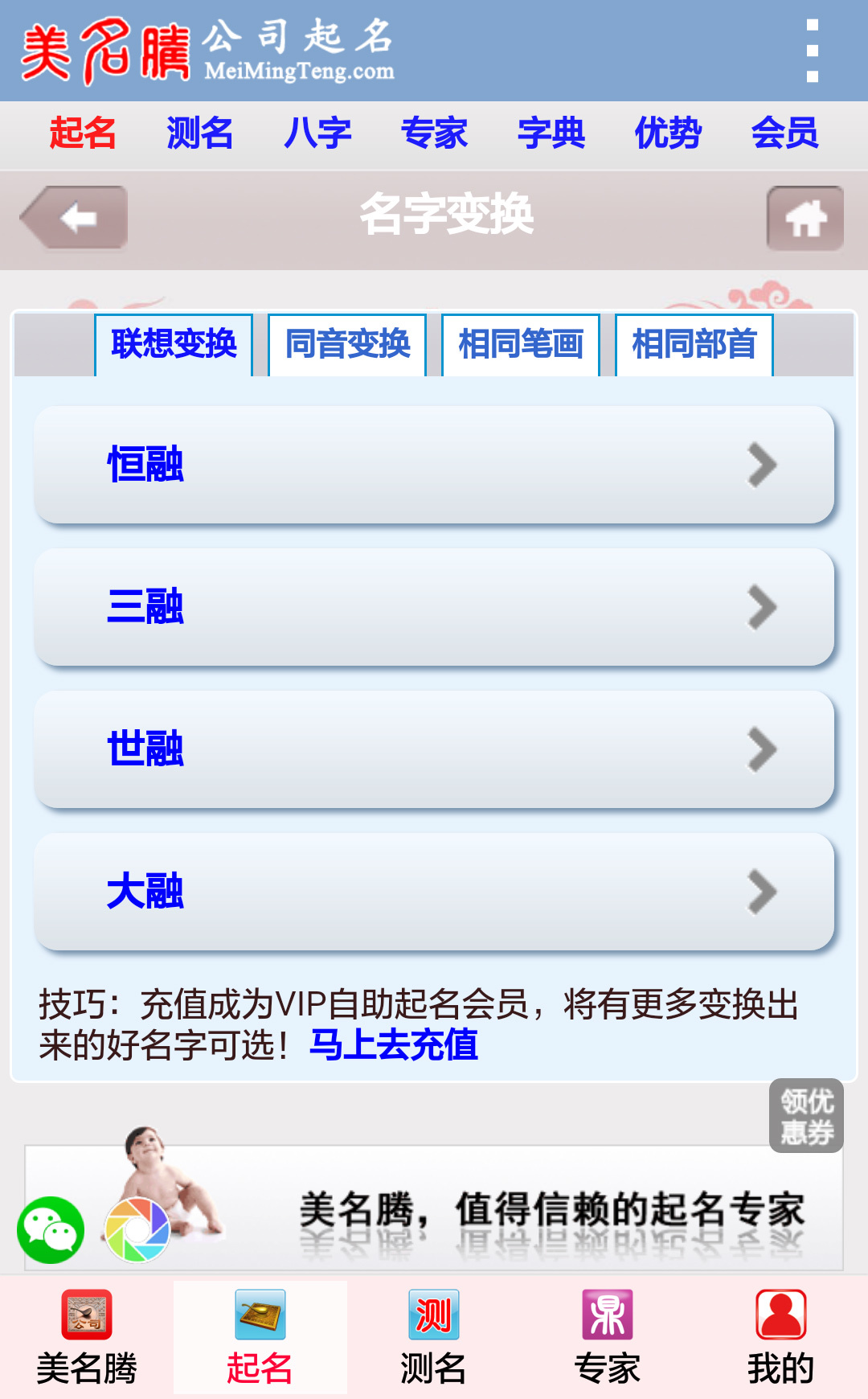Open 字典 in top navigation
This screenshot has height=1399, width=868.
(551, 133)
